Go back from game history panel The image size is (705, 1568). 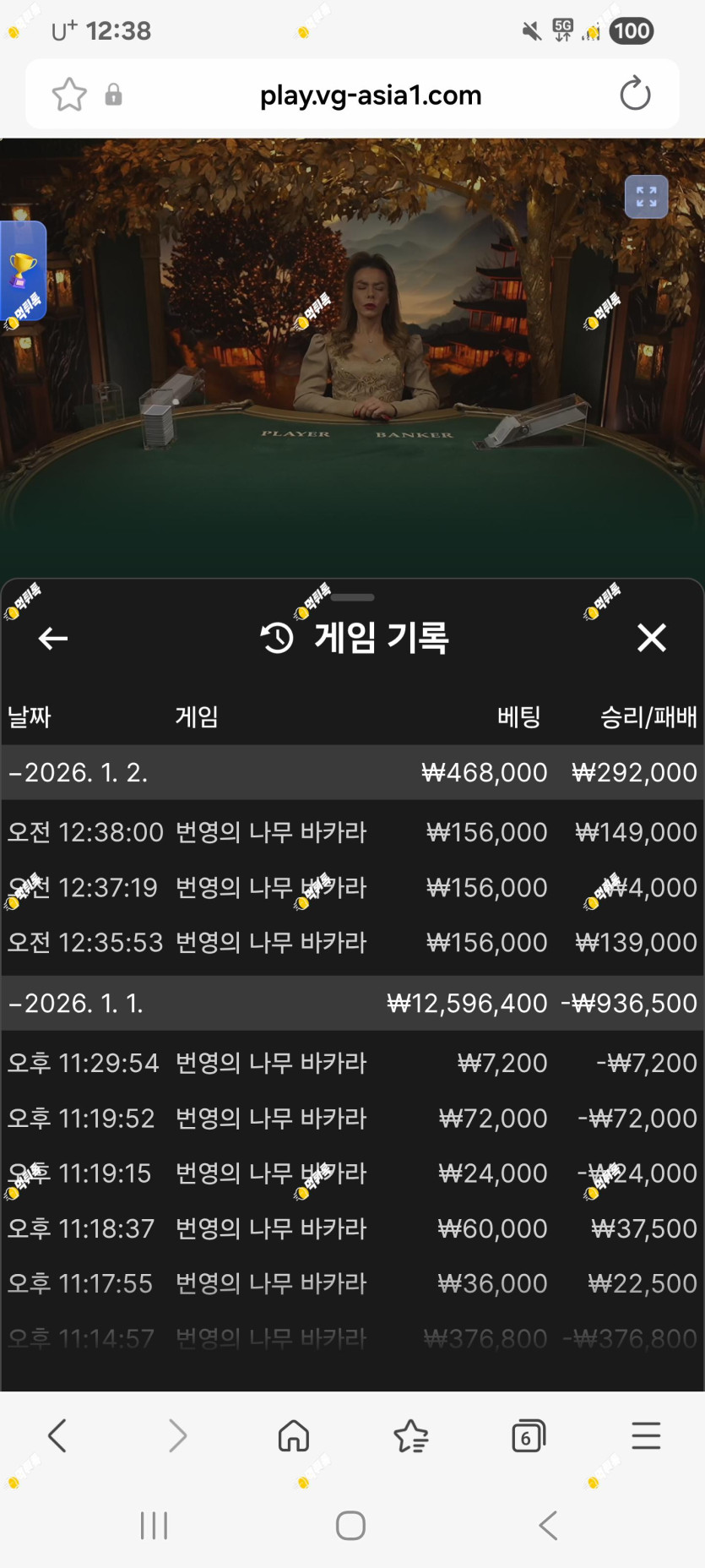coord(53,639)
